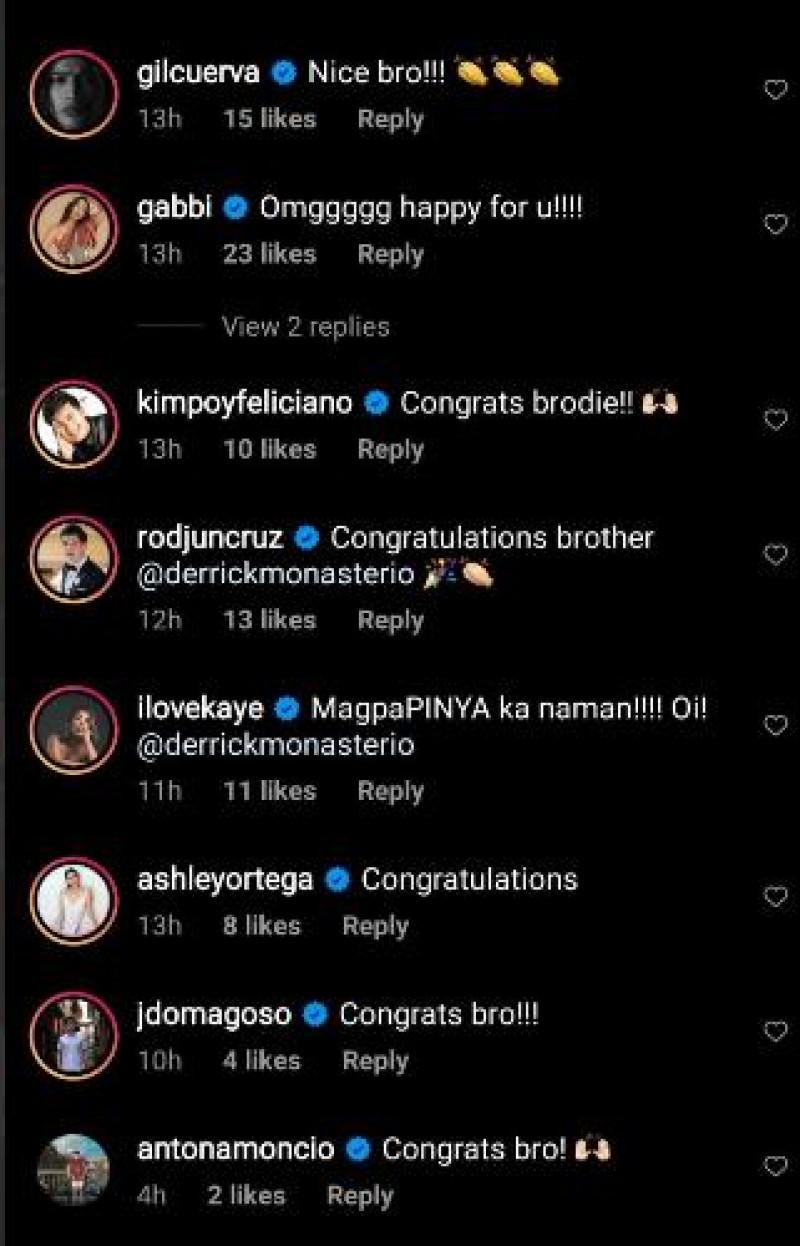Like gilcuerva's comment

[x=776, y=90]
